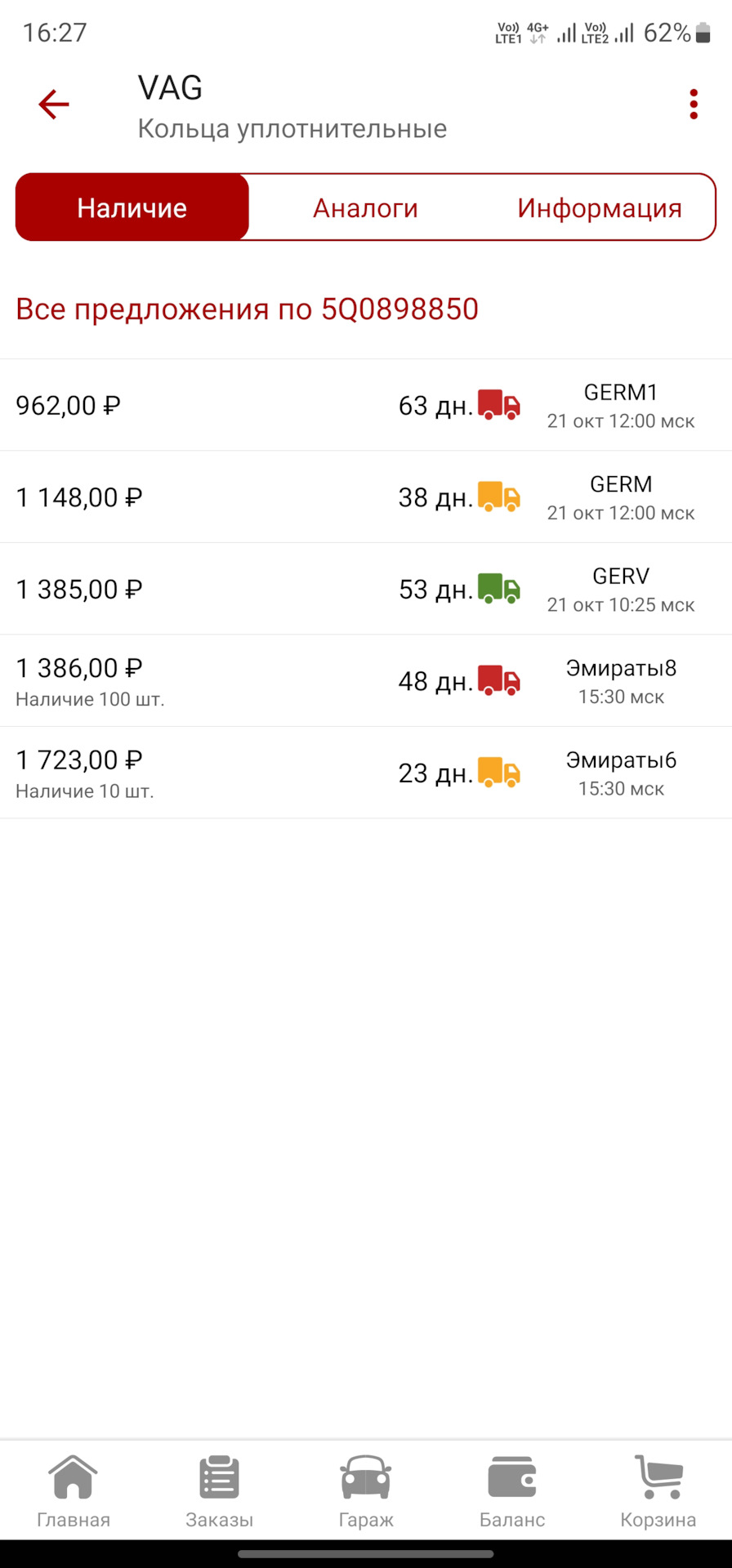Select the active Наличие tab
Image resolution: width=732 pixels, height=1568 pixels.
132,207
